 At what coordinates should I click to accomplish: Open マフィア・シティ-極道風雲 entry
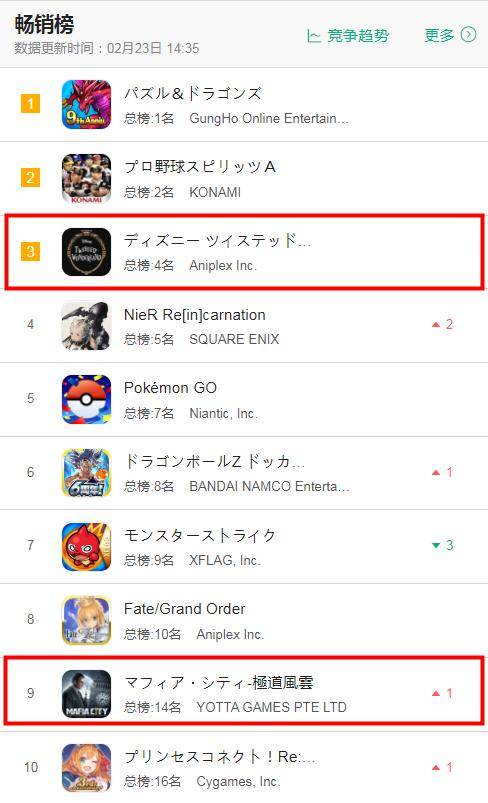click(244, 693)
